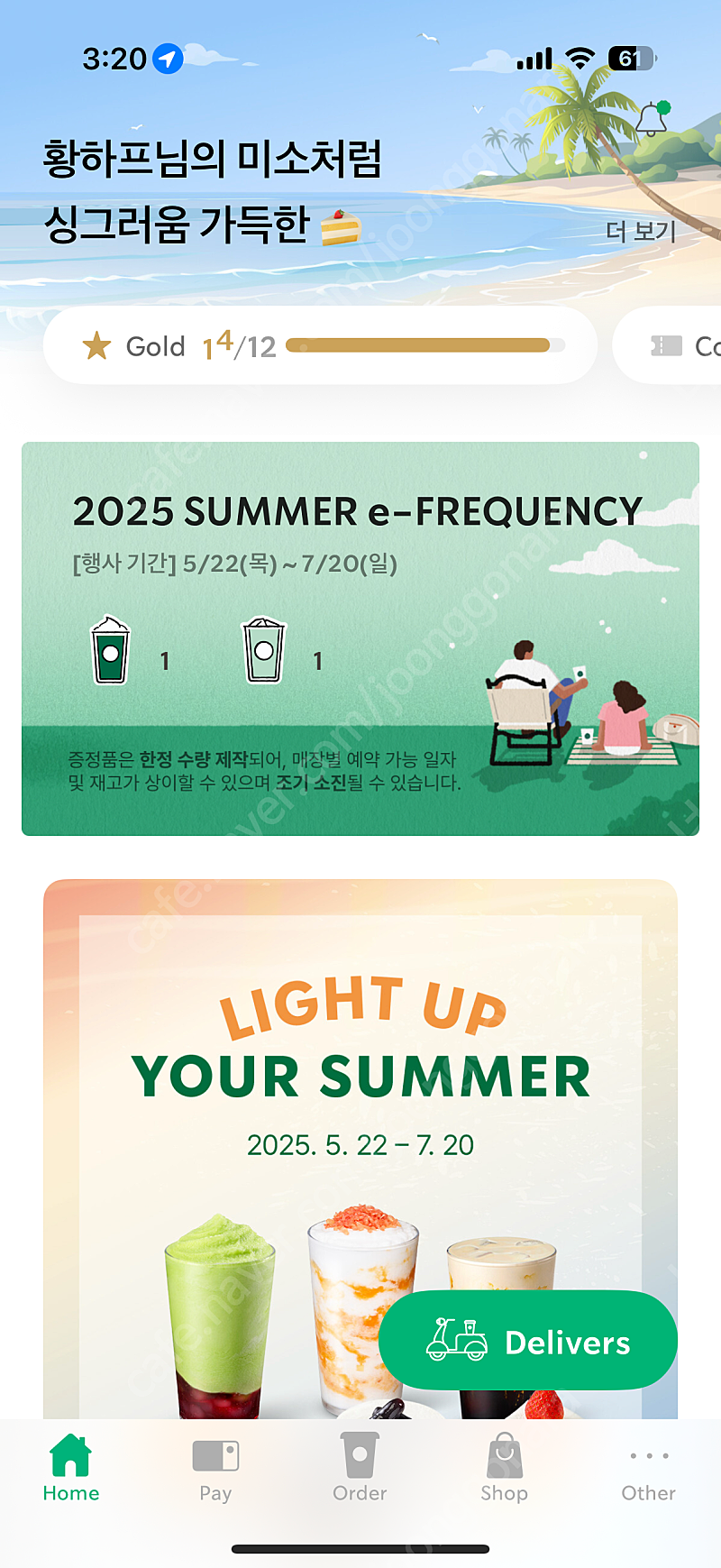Tap the 더 보기 link
Viewport: 721px width, 1568px height.
(x=641, y=232)
